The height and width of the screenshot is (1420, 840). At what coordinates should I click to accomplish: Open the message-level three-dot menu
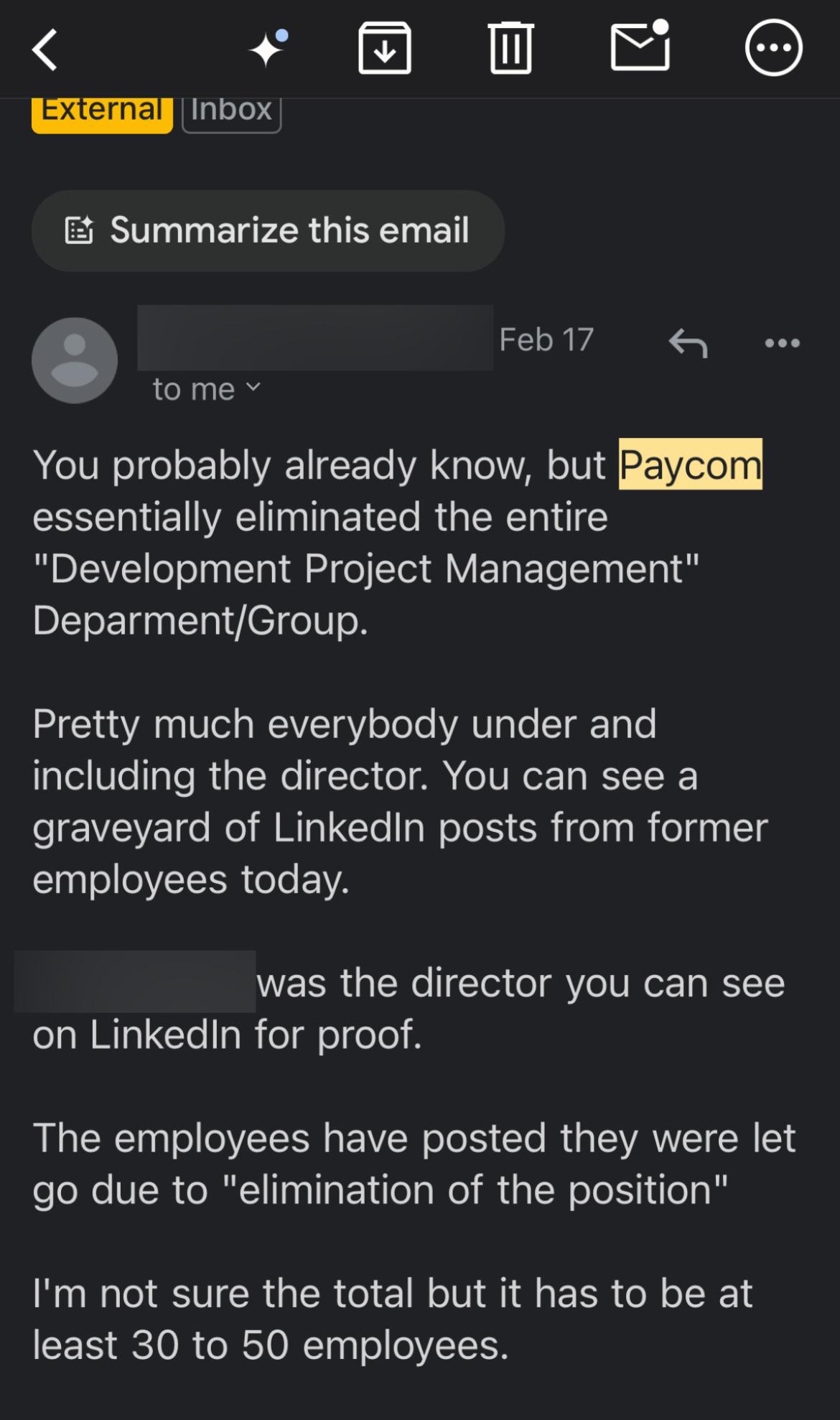tap(782, 343)
